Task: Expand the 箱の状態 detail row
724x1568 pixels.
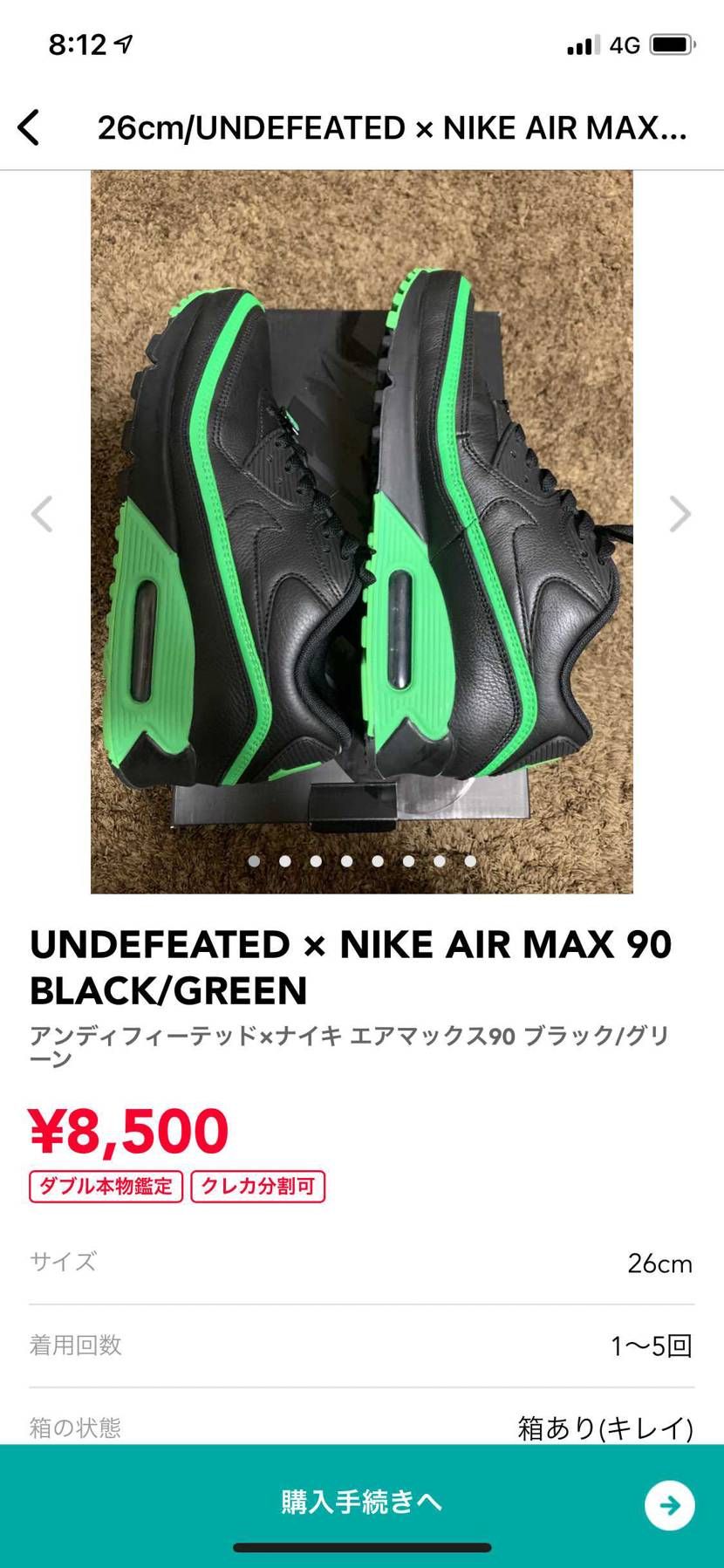Action: click(x=362, y=1428)
